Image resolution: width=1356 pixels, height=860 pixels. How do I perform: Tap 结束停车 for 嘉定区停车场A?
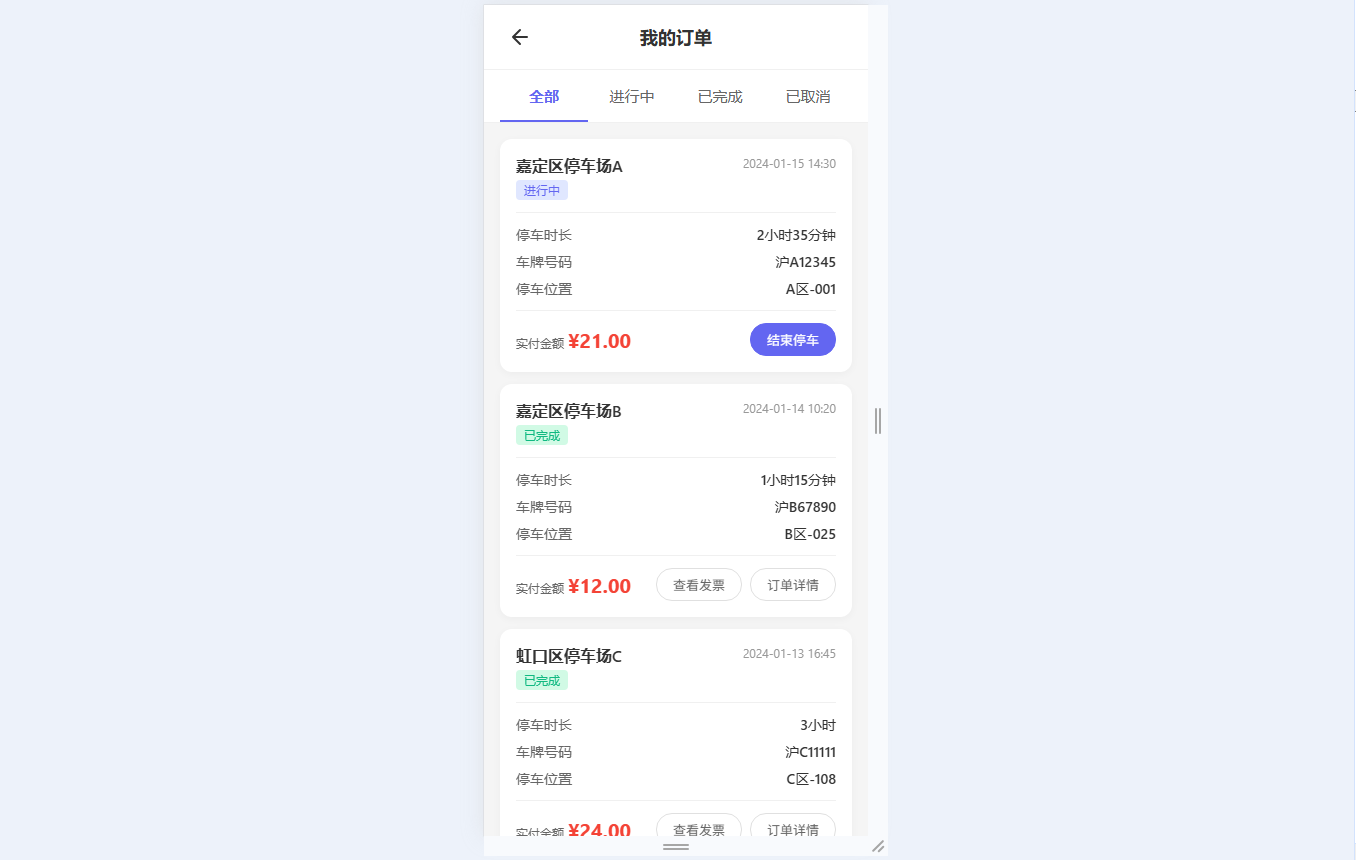coord(792,340)
